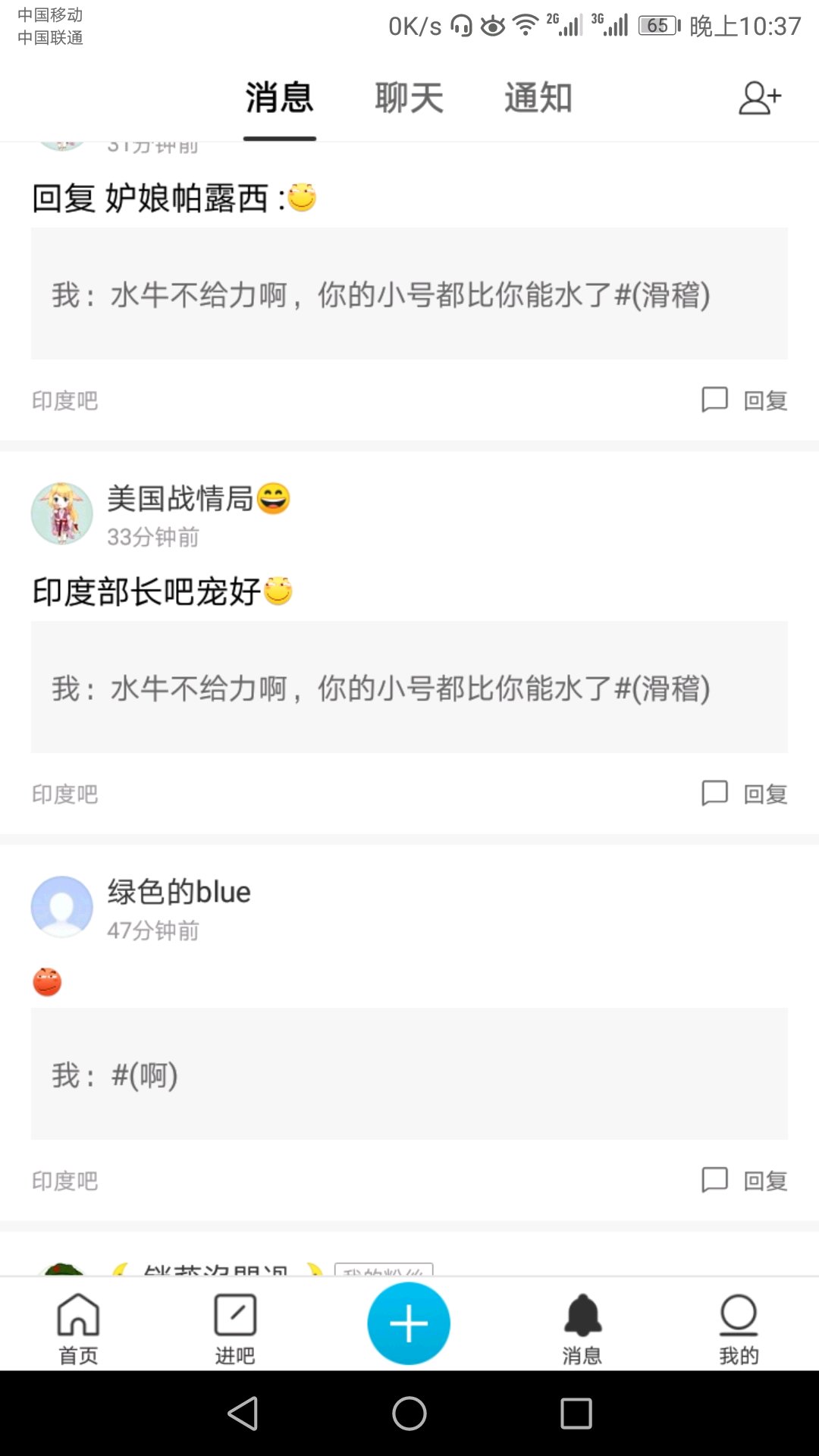
Task: Create a new post with the plus button
Action: tap(409, 1323)
